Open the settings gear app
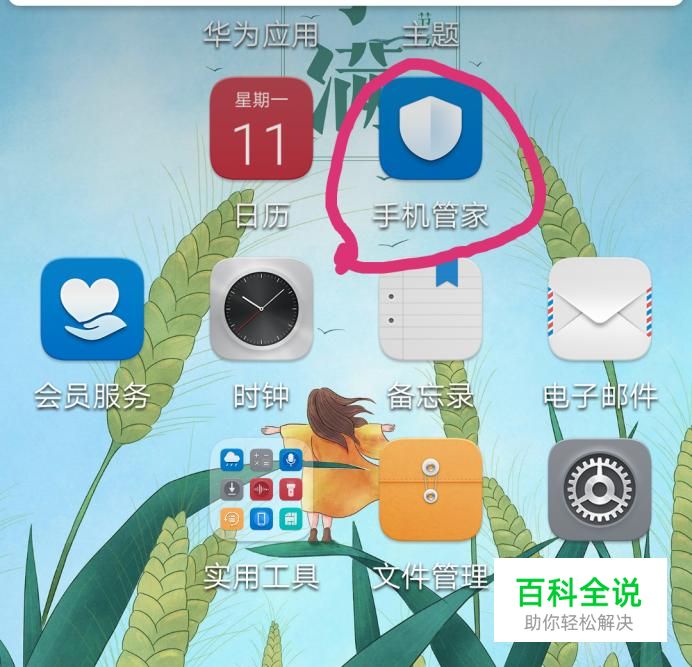 pyautogui.click(x=600, y=490)
